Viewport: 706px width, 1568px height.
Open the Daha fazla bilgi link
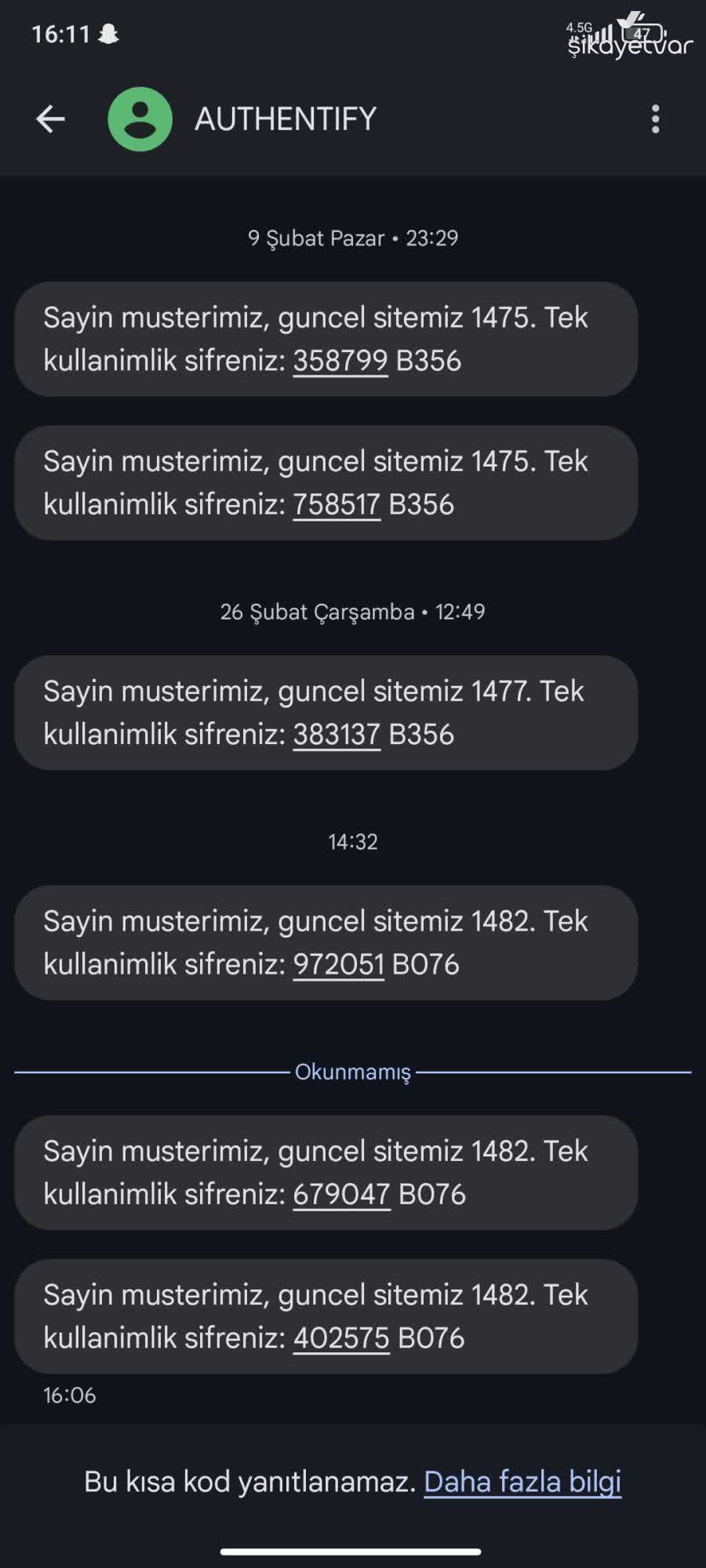(522, 1482)
